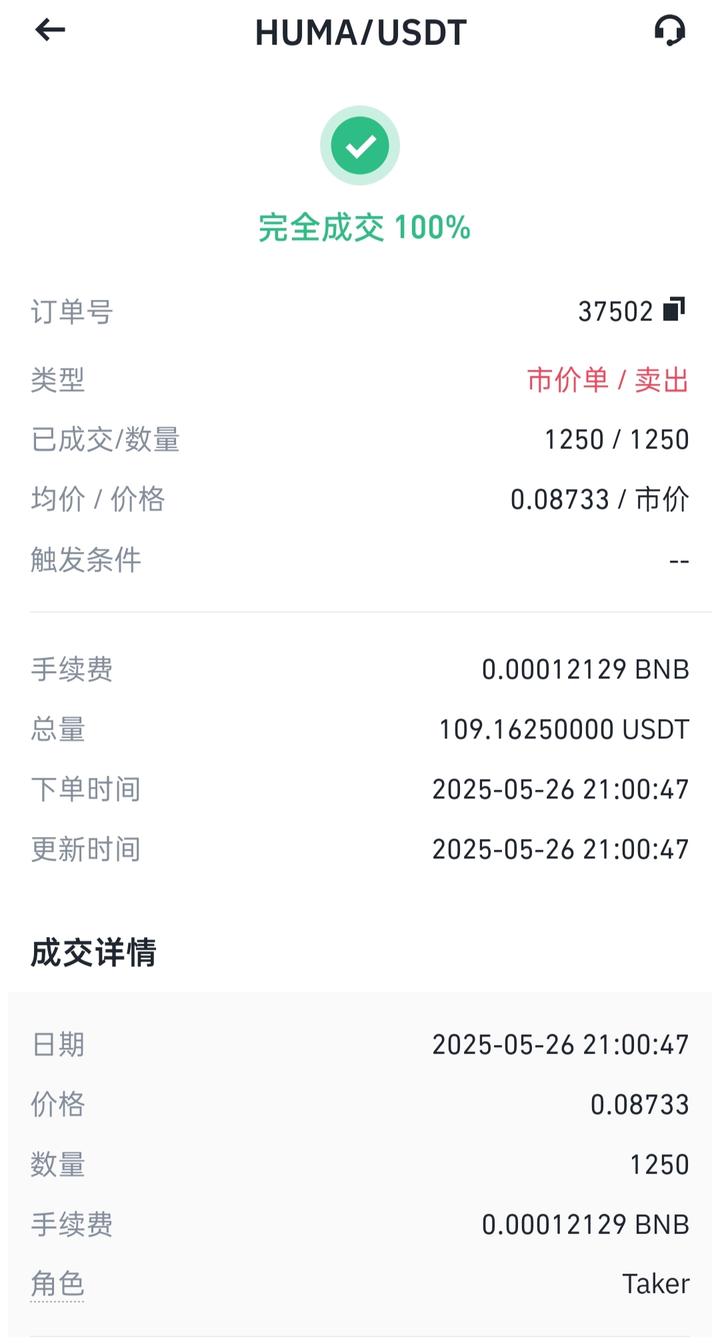Go back using the top-left arrow
The width and height of the screenshot is (720, 1343).
(50, 30)
